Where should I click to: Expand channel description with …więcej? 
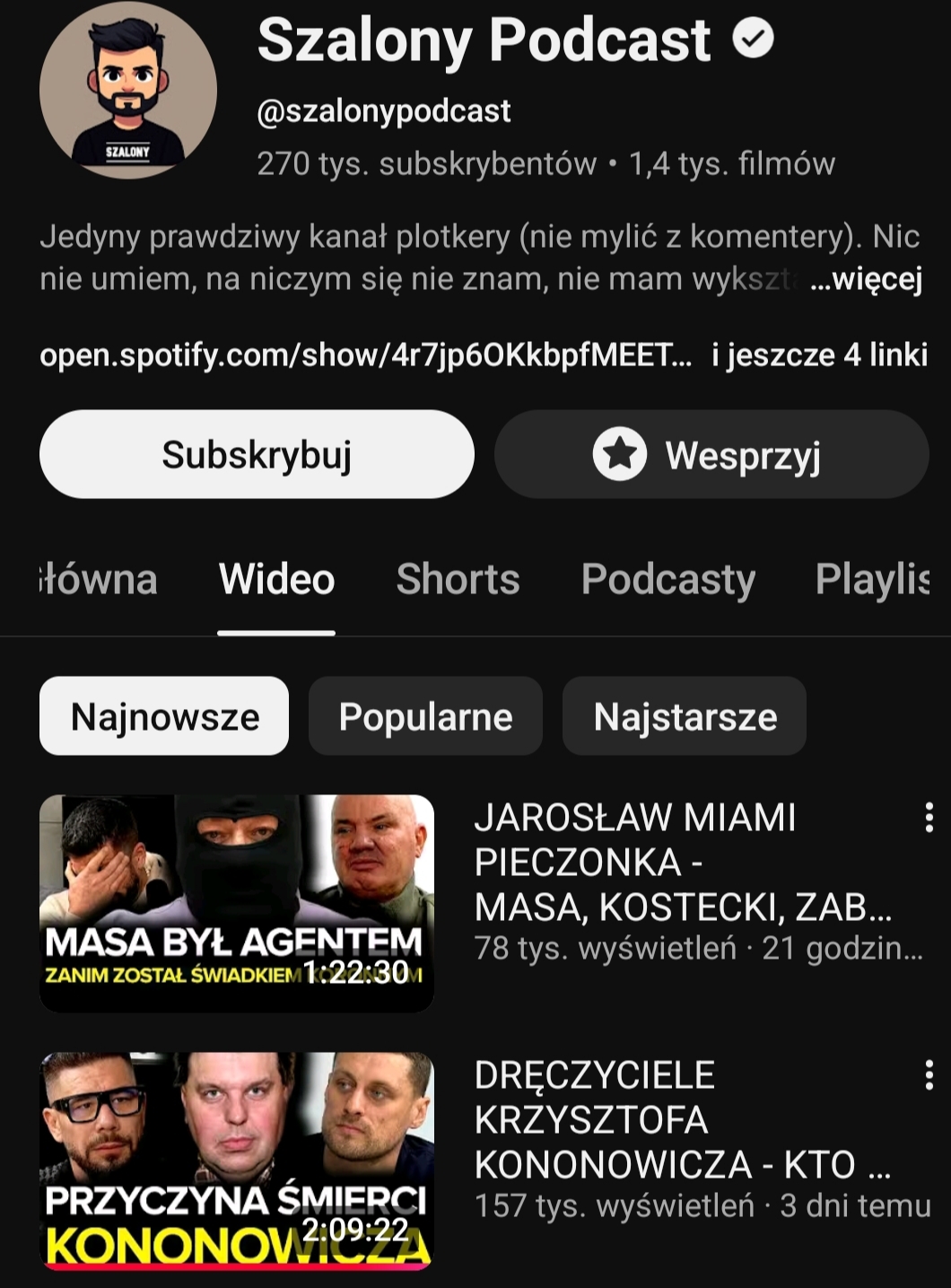(x=866, y=279)
